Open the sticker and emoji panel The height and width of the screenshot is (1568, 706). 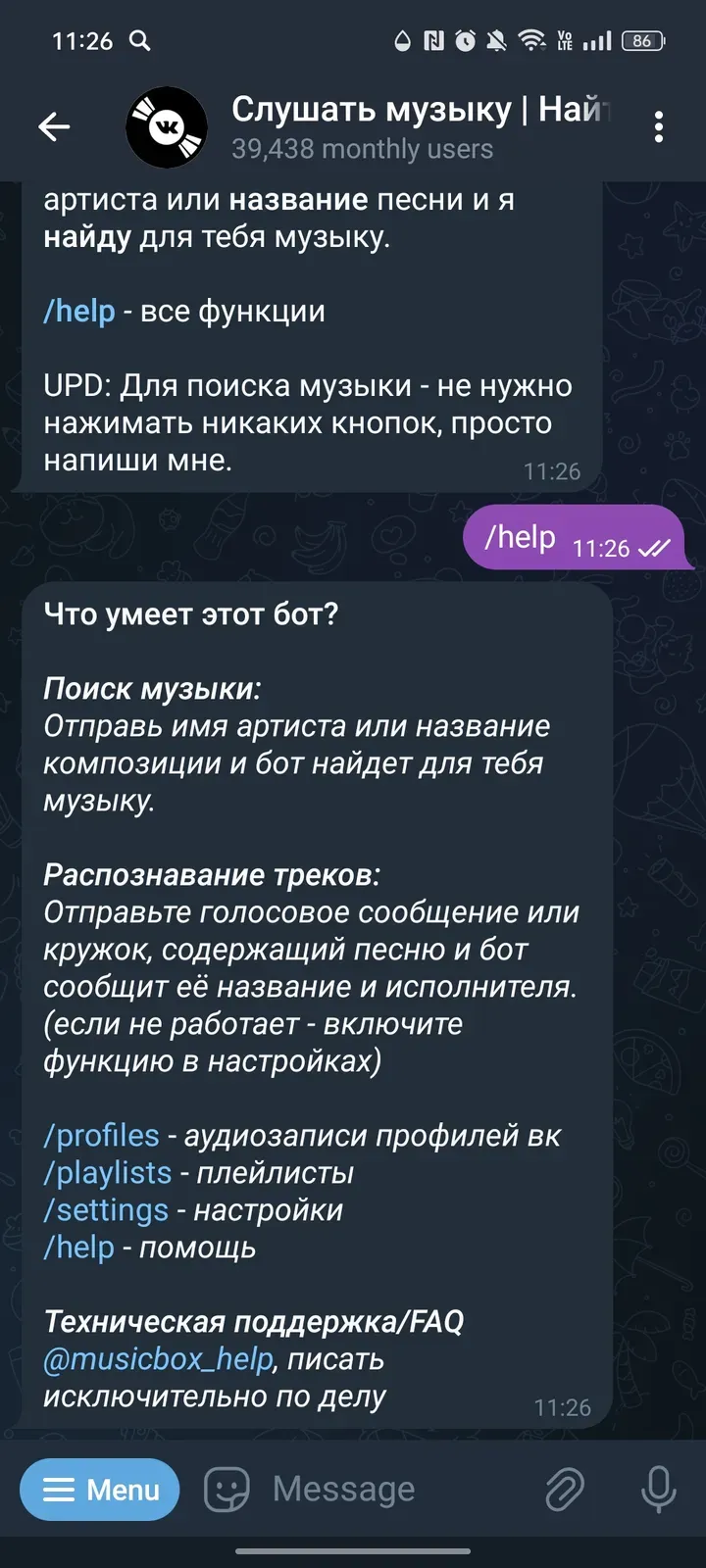click(227, 1490)
